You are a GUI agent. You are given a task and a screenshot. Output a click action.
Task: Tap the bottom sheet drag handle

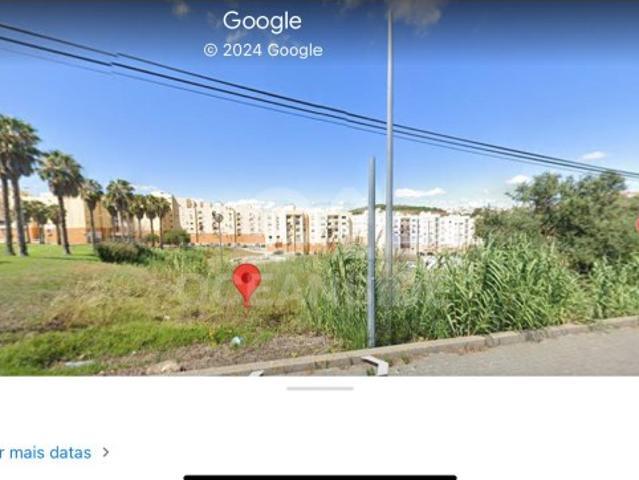[319, 388]
